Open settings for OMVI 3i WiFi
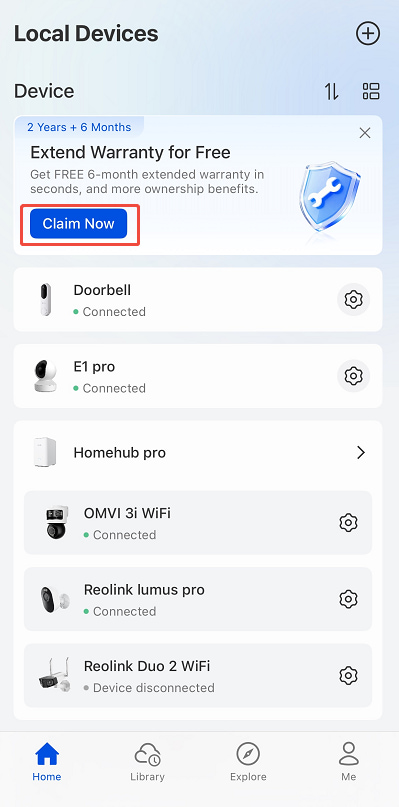Viewport: 399px width, 807px height. coord(349,523)
